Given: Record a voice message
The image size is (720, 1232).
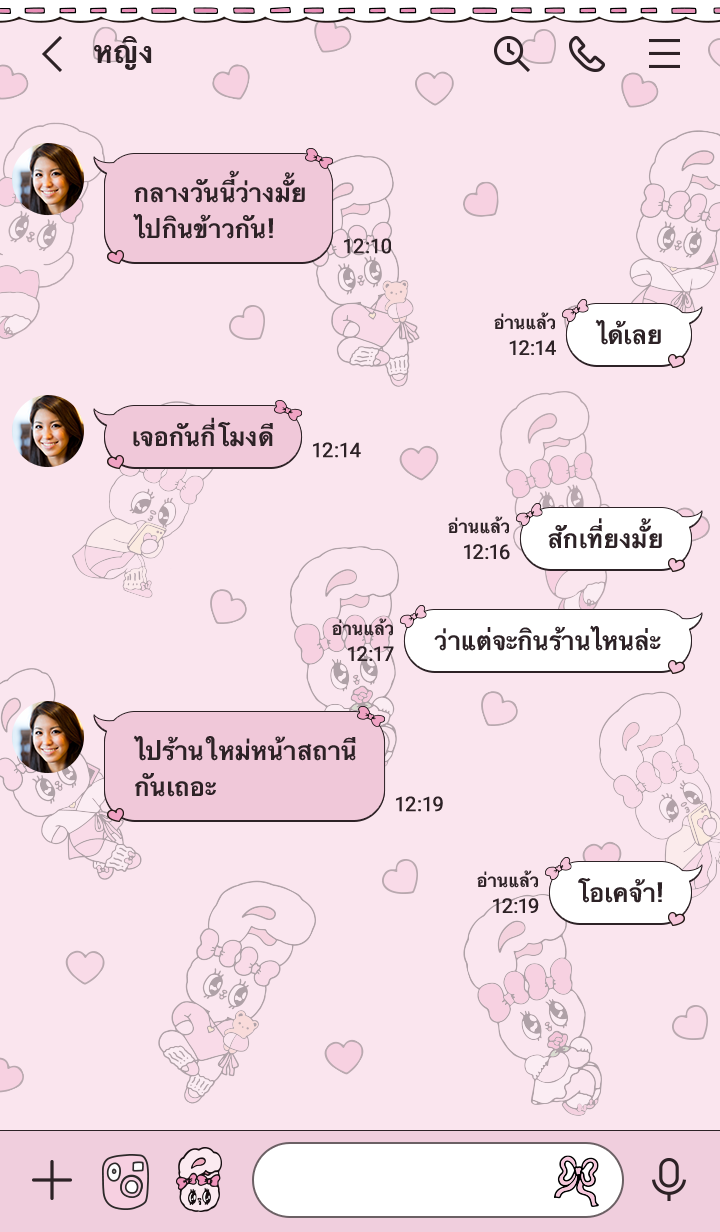Looking at the screenshot, I should pos(668,1181).
